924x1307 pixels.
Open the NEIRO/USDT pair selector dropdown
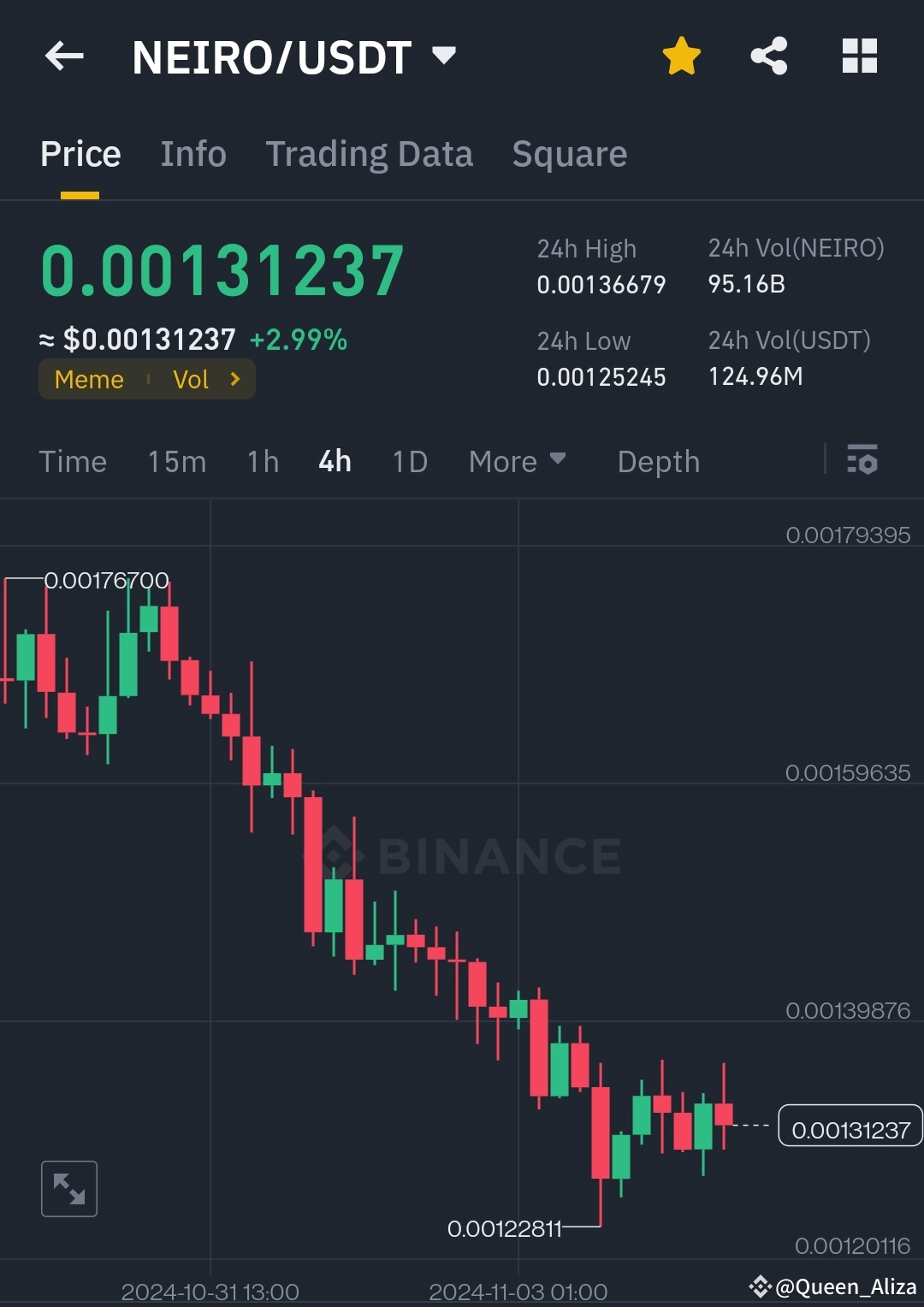444,56
